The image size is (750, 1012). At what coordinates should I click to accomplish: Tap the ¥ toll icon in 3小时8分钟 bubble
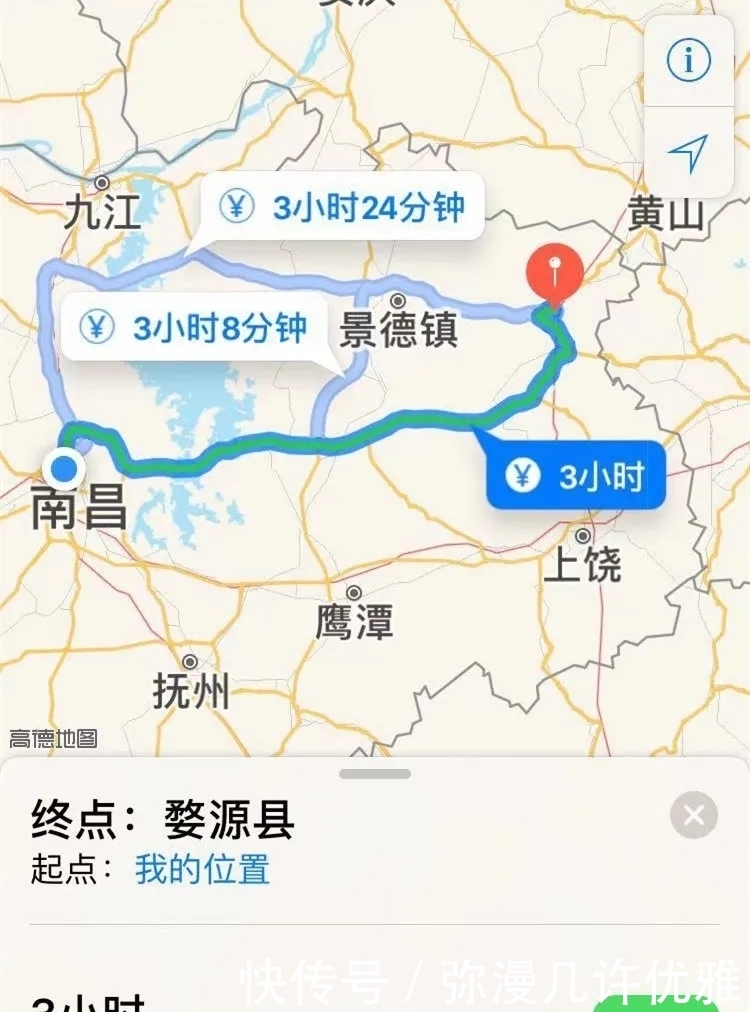(98, 325)
